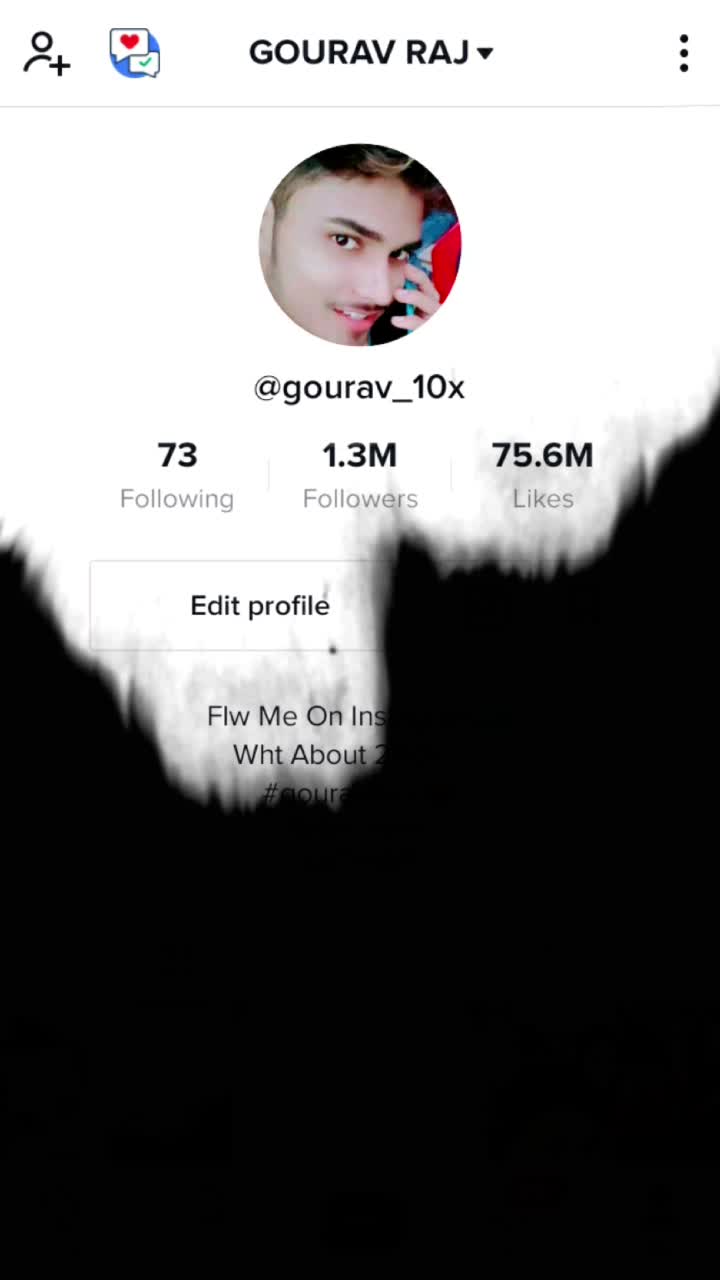720x1280 pixels.
Task: Open the three-dot overflow menu
Action: (x=684, y=53)
